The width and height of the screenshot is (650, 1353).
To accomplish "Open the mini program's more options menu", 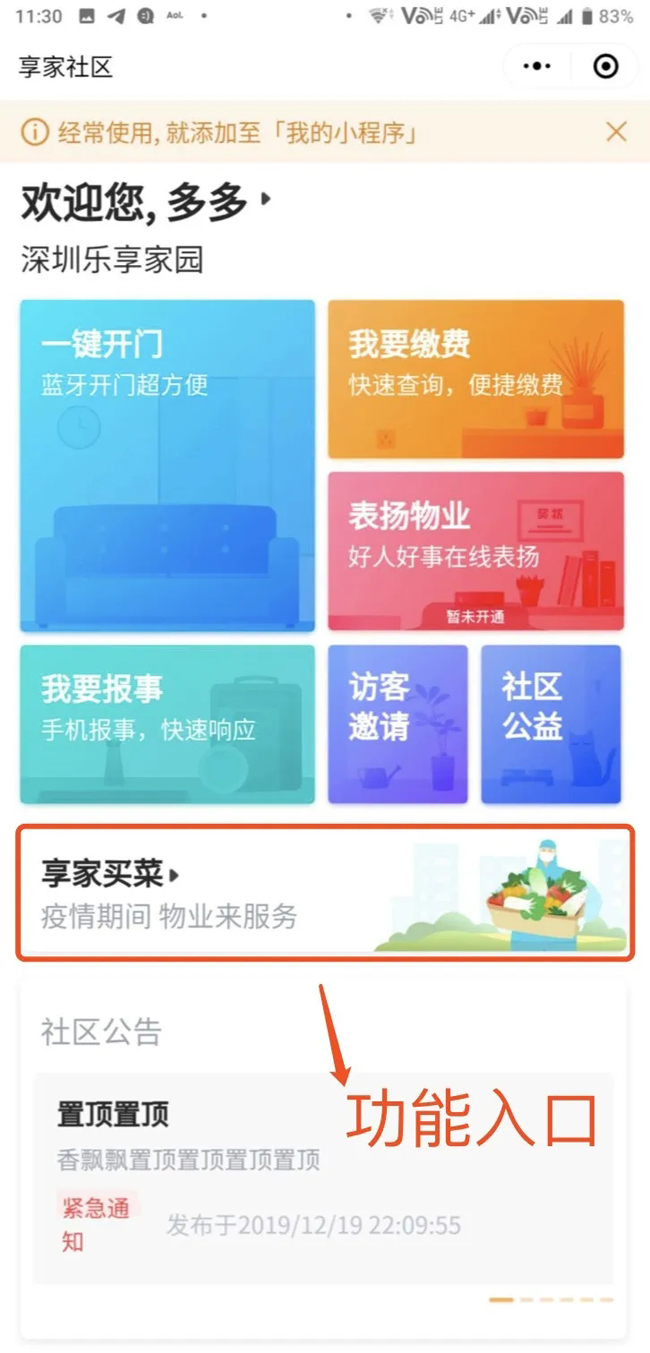I will (x=537, y=67).
